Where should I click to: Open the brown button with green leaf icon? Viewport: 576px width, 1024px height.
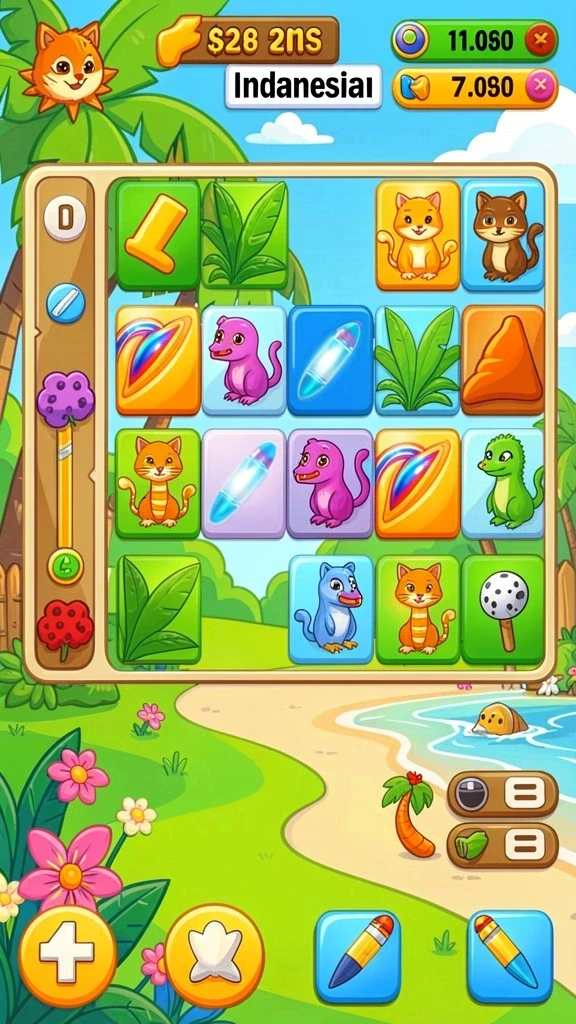pos(503,845)
